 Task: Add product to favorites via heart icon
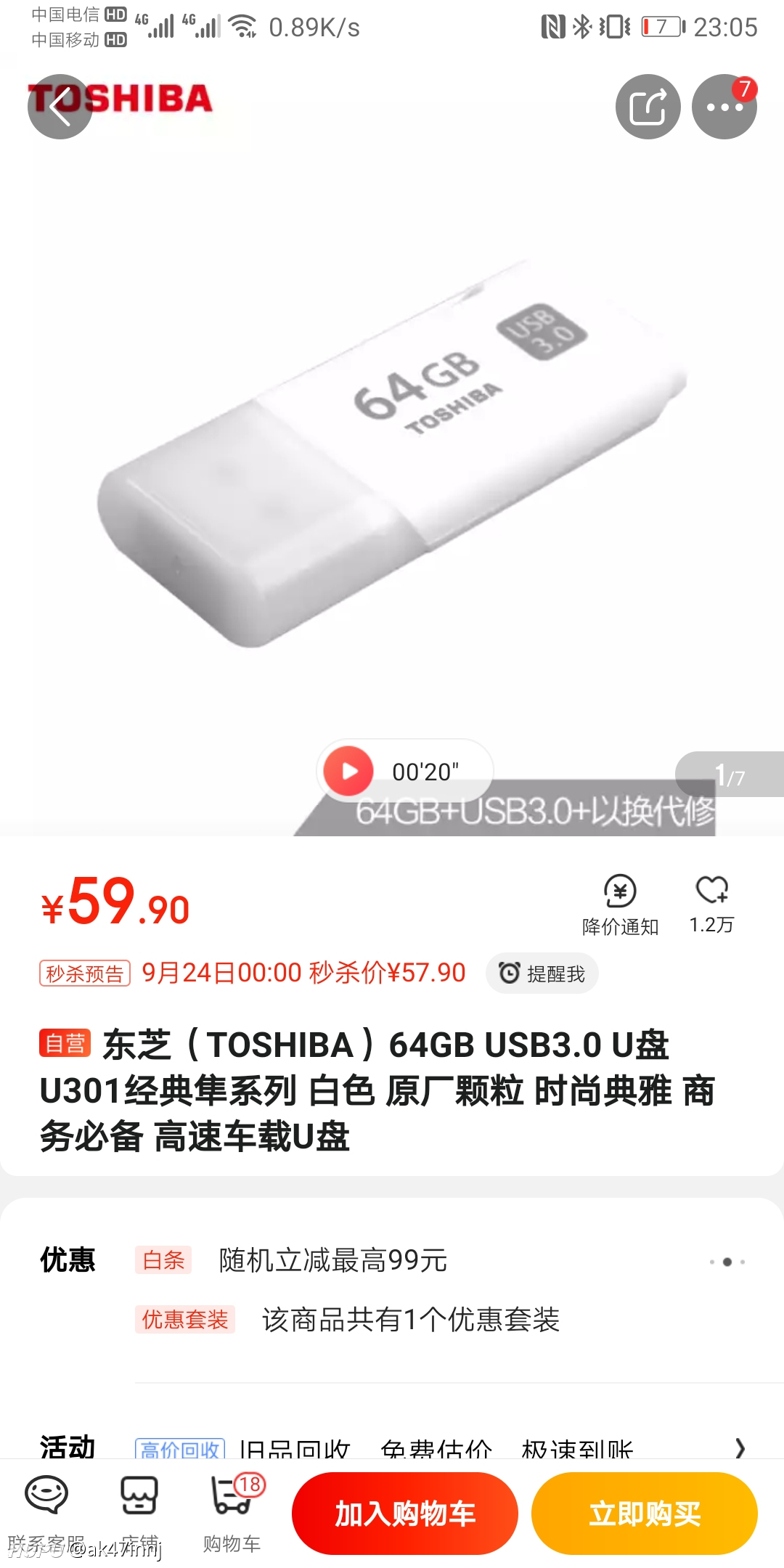coord(712,904)
